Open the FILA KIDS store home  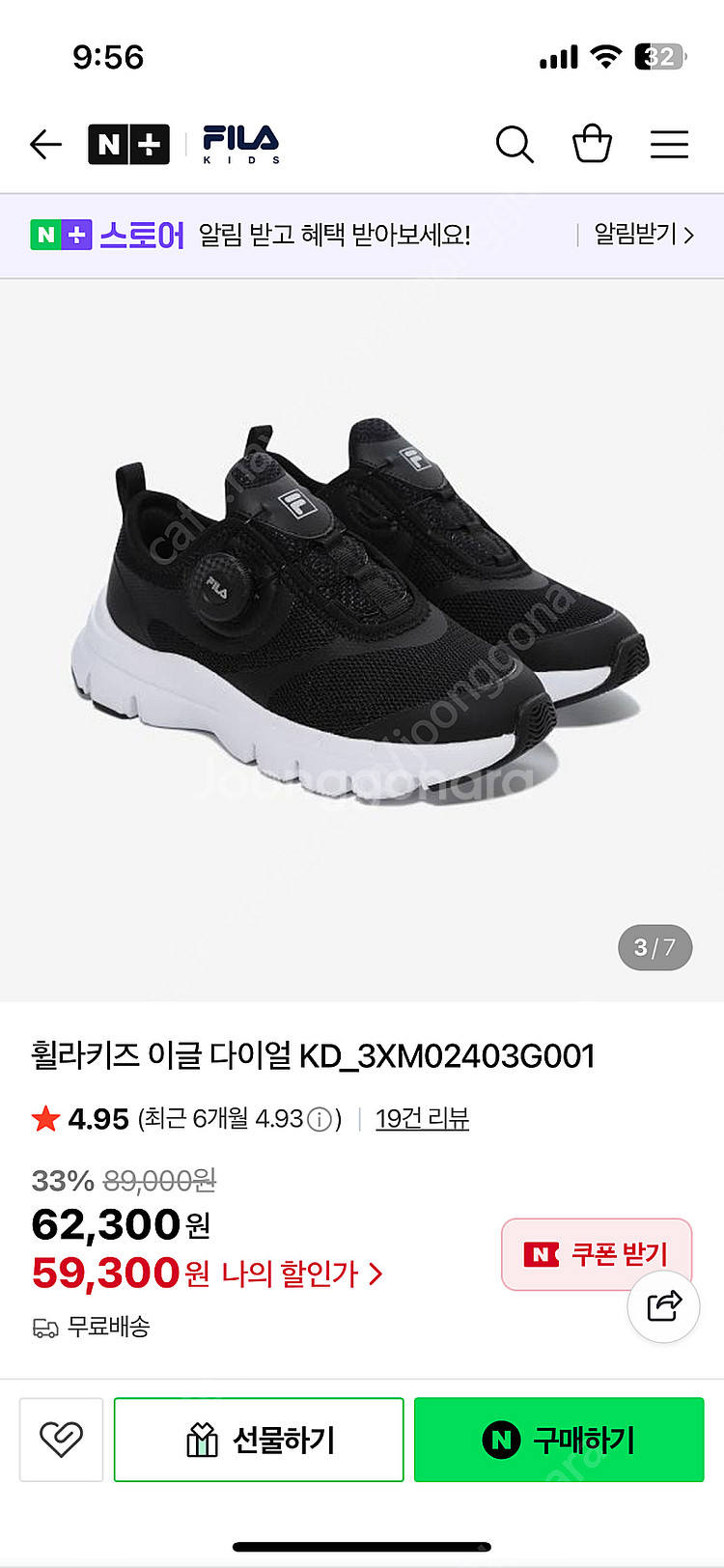241,145
